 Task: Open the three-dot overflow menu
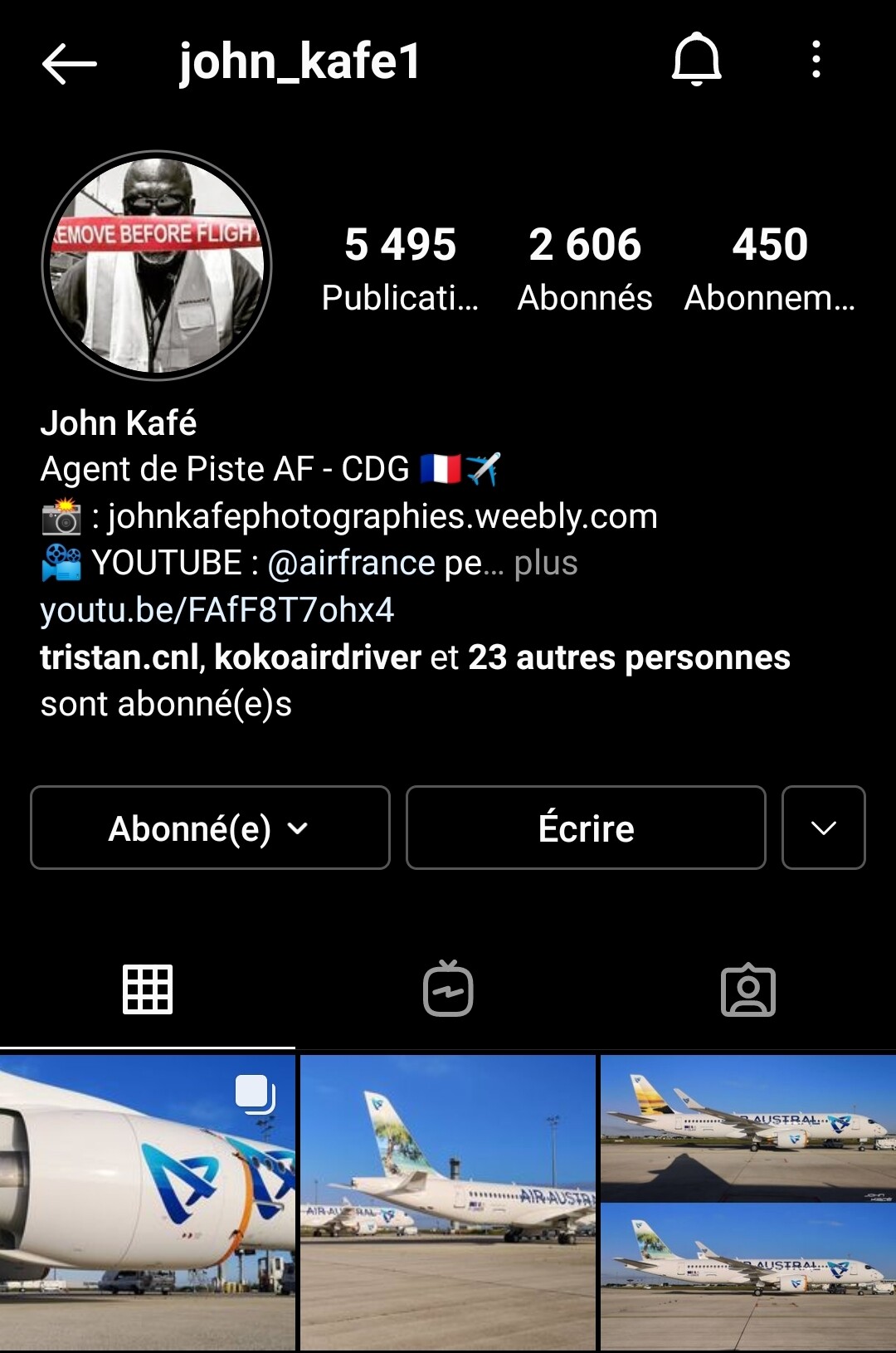click(816, 60)
